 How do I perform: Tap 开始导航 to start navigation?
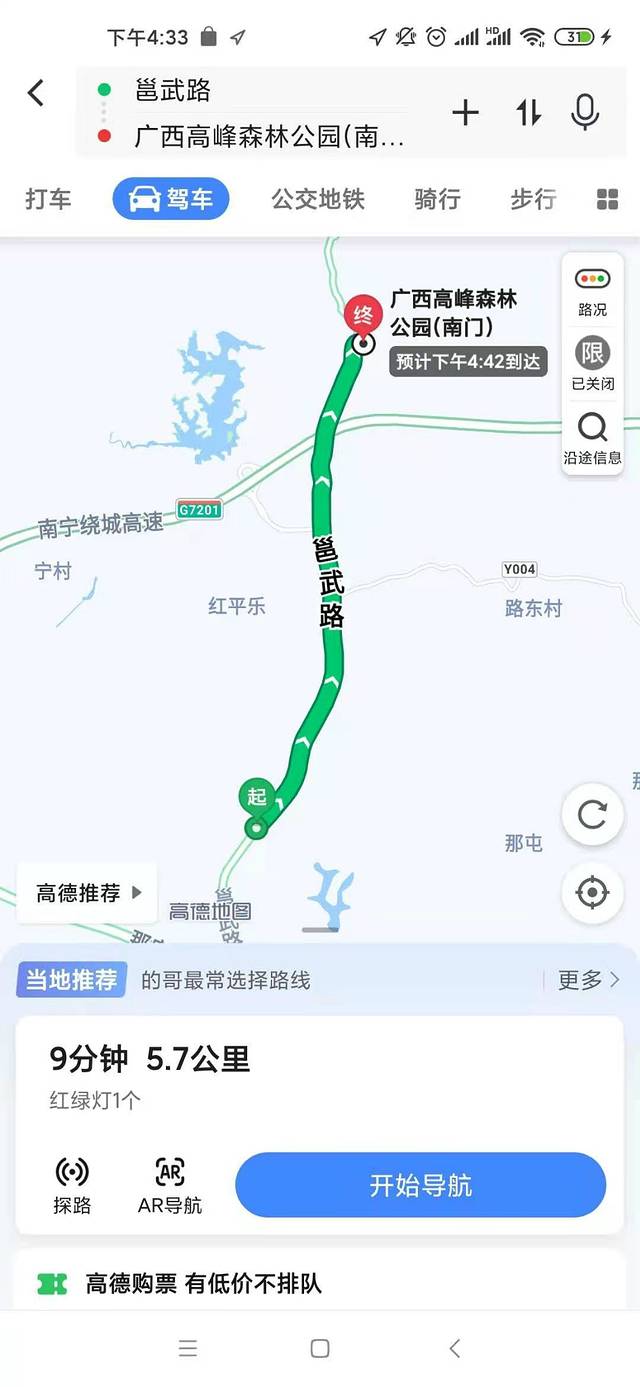(x=420, y=1186)
